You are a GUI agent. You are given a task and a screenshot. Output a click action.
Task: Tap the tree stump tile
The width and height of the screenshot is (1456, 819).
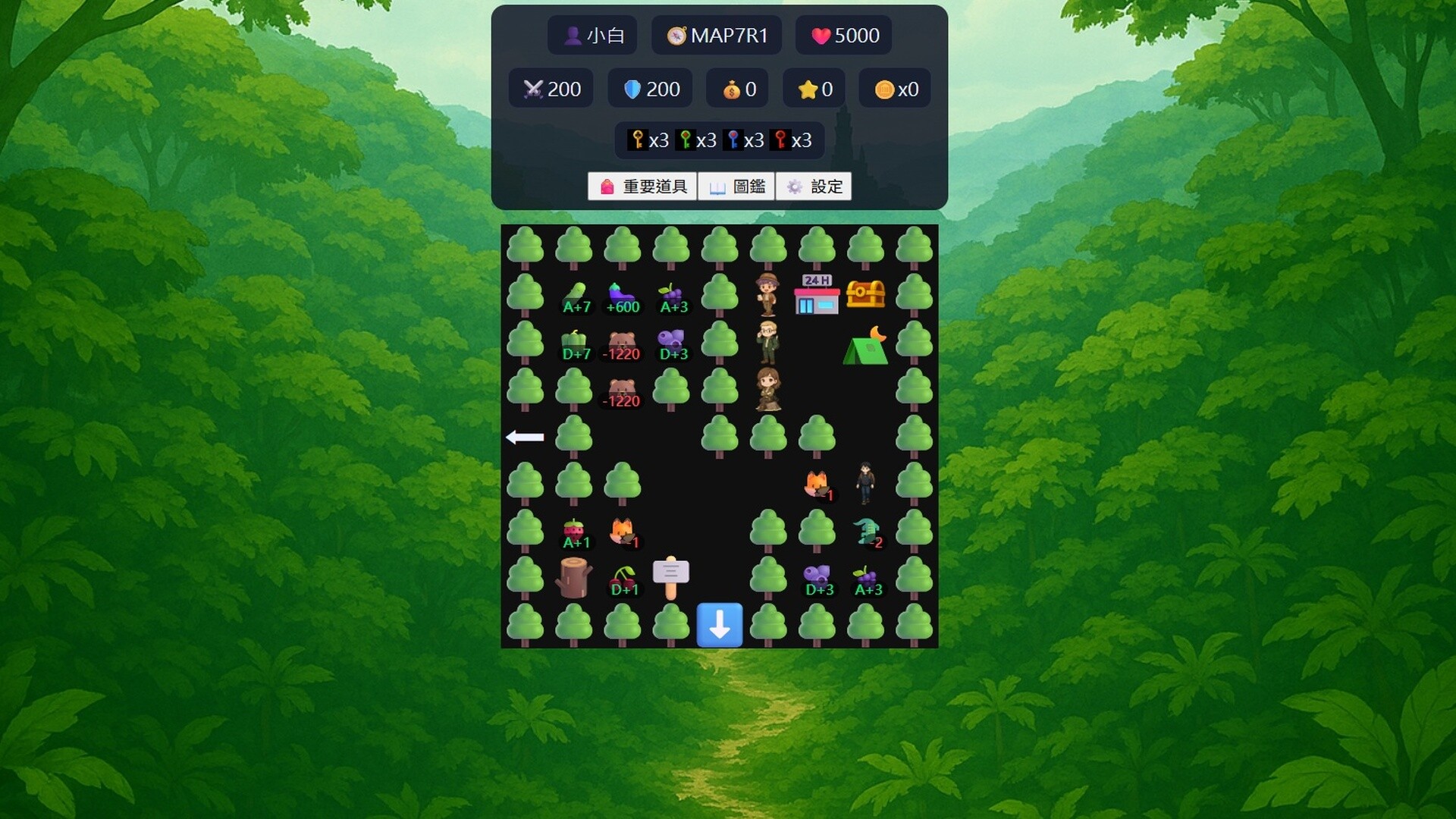click(x=574, y=578)
